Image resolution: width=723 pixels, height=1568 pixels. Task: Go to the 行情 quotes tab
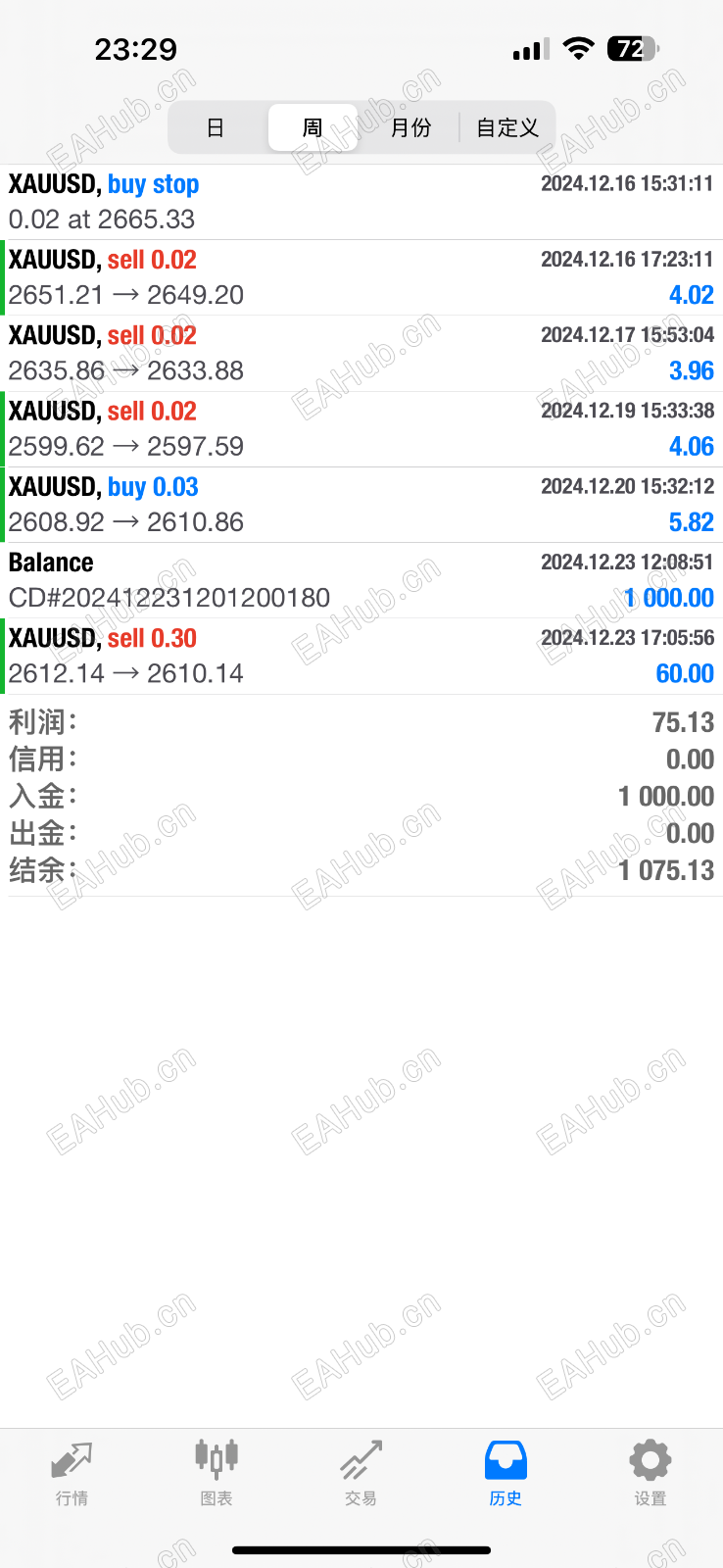(x=72, y=1472)
